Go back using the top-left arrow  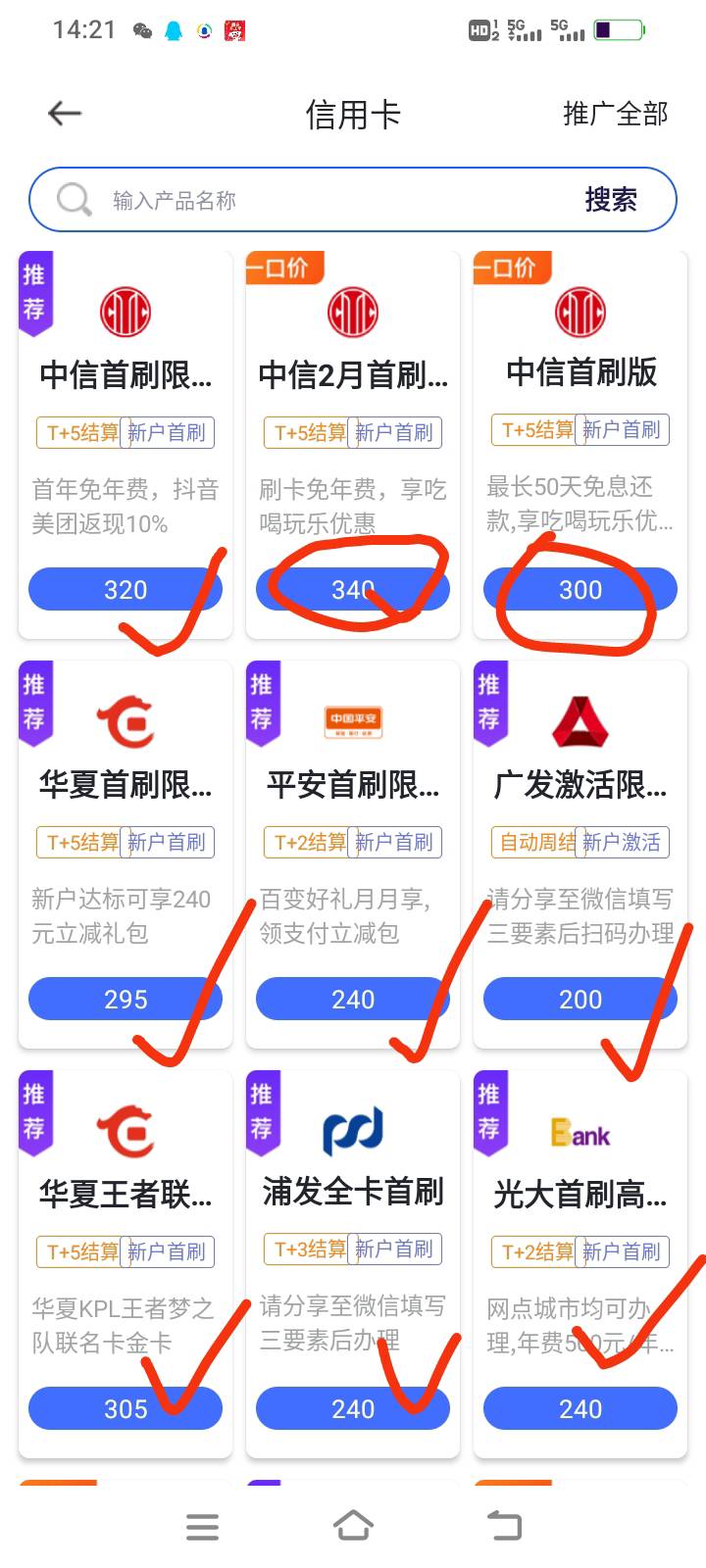pyautogui.click(x=65, y=114)
